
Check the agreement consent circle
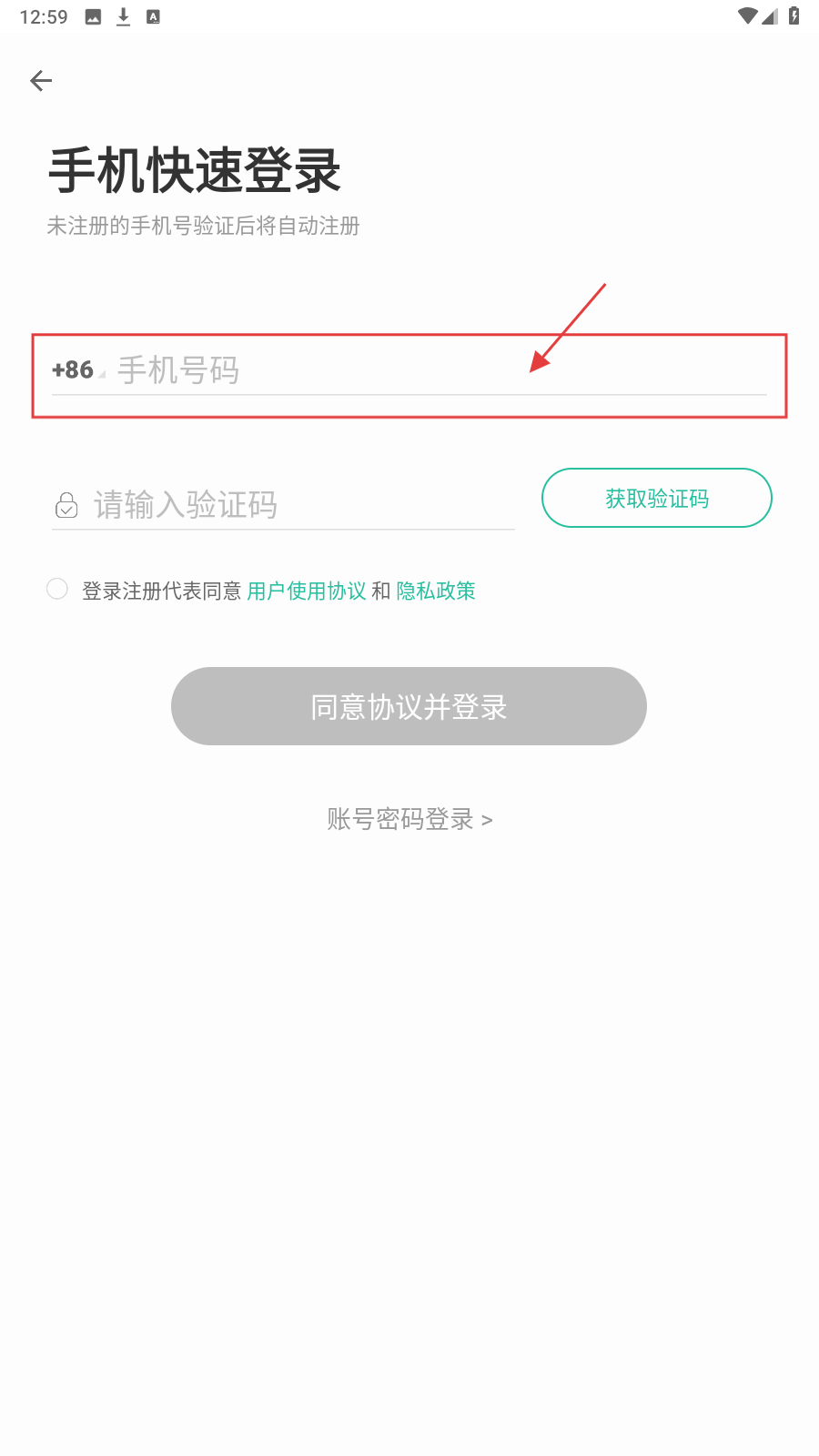click(57, 590)
